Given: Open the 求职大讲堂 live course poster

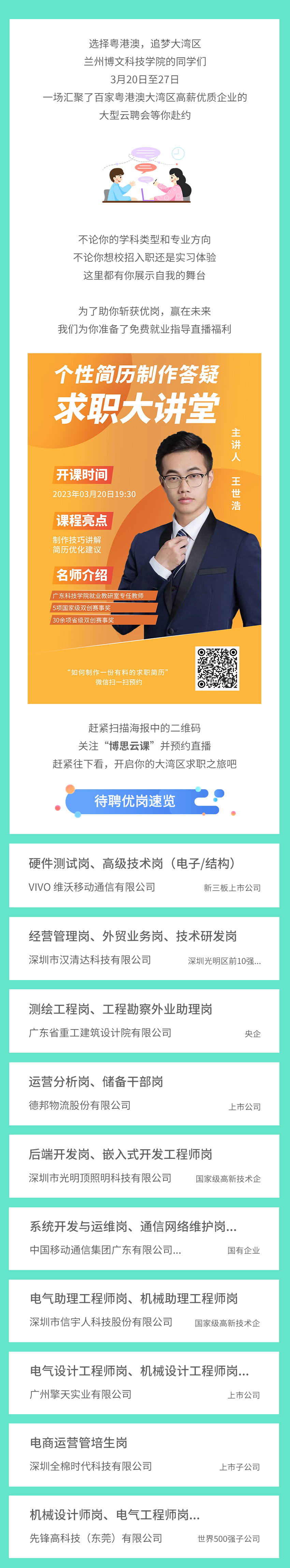Looking at the screenshot, I should (x=144, y=528).
